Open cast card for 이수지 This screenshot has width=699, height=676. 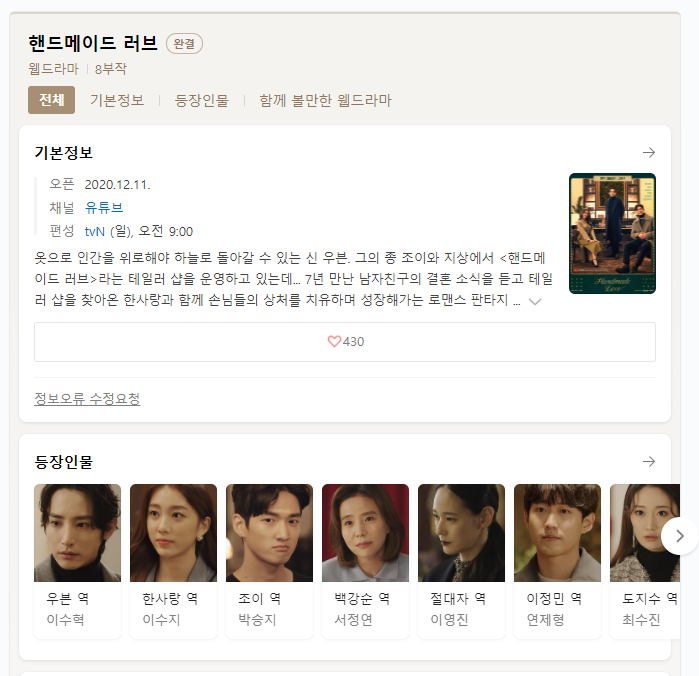[173, 560]
